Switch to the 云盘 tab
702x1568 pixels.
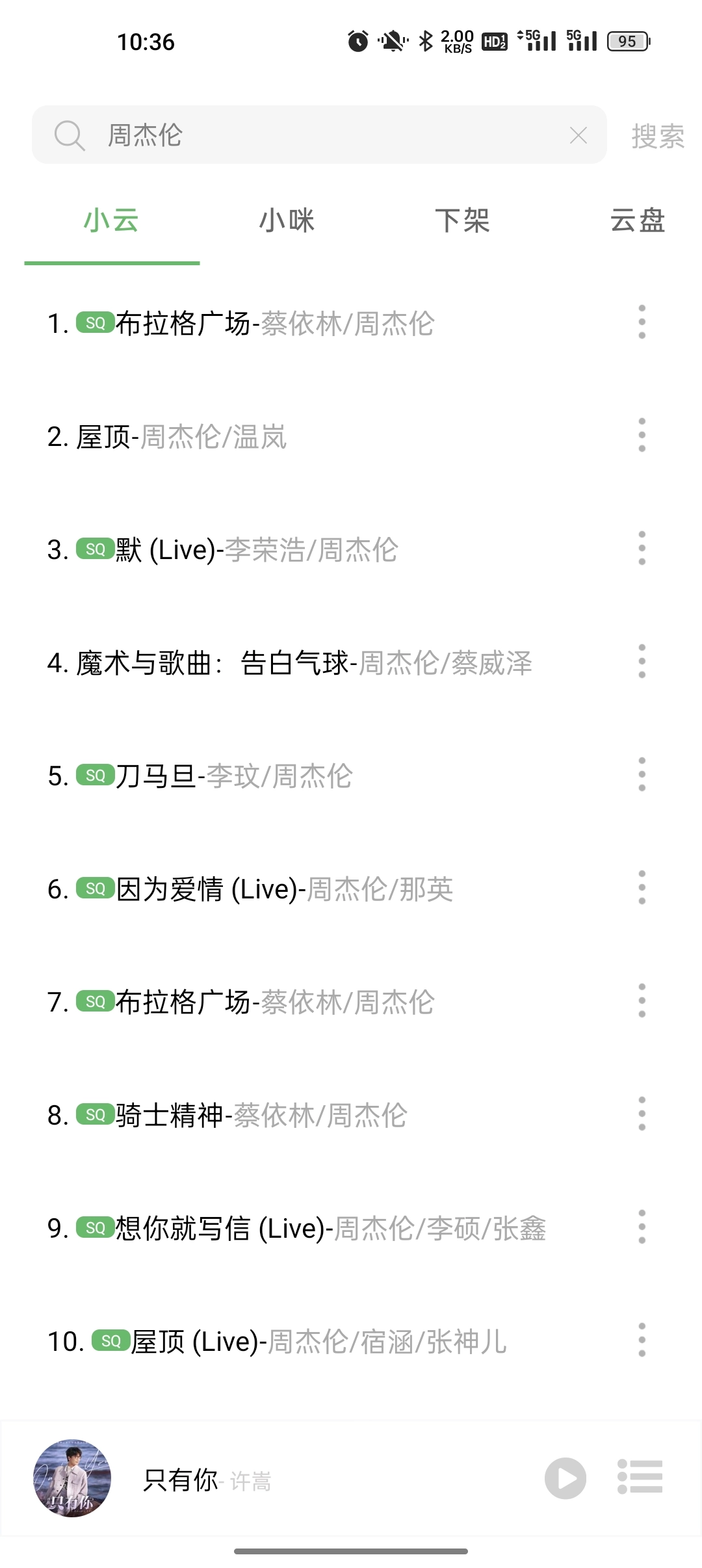(639, 221)
